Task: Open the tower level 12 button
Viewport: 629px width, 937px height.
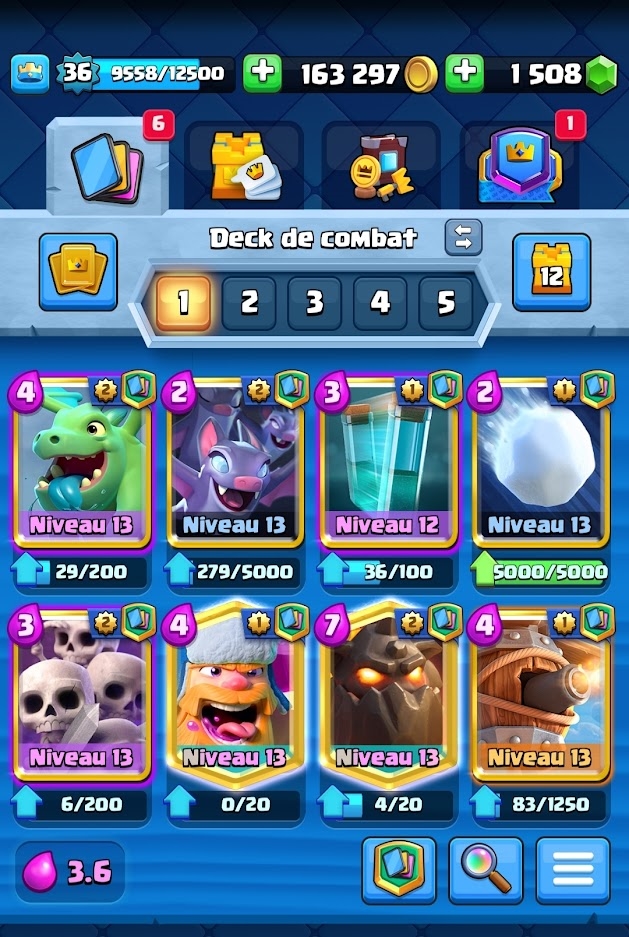Action: pyautogui.click(x=551, y=272)
